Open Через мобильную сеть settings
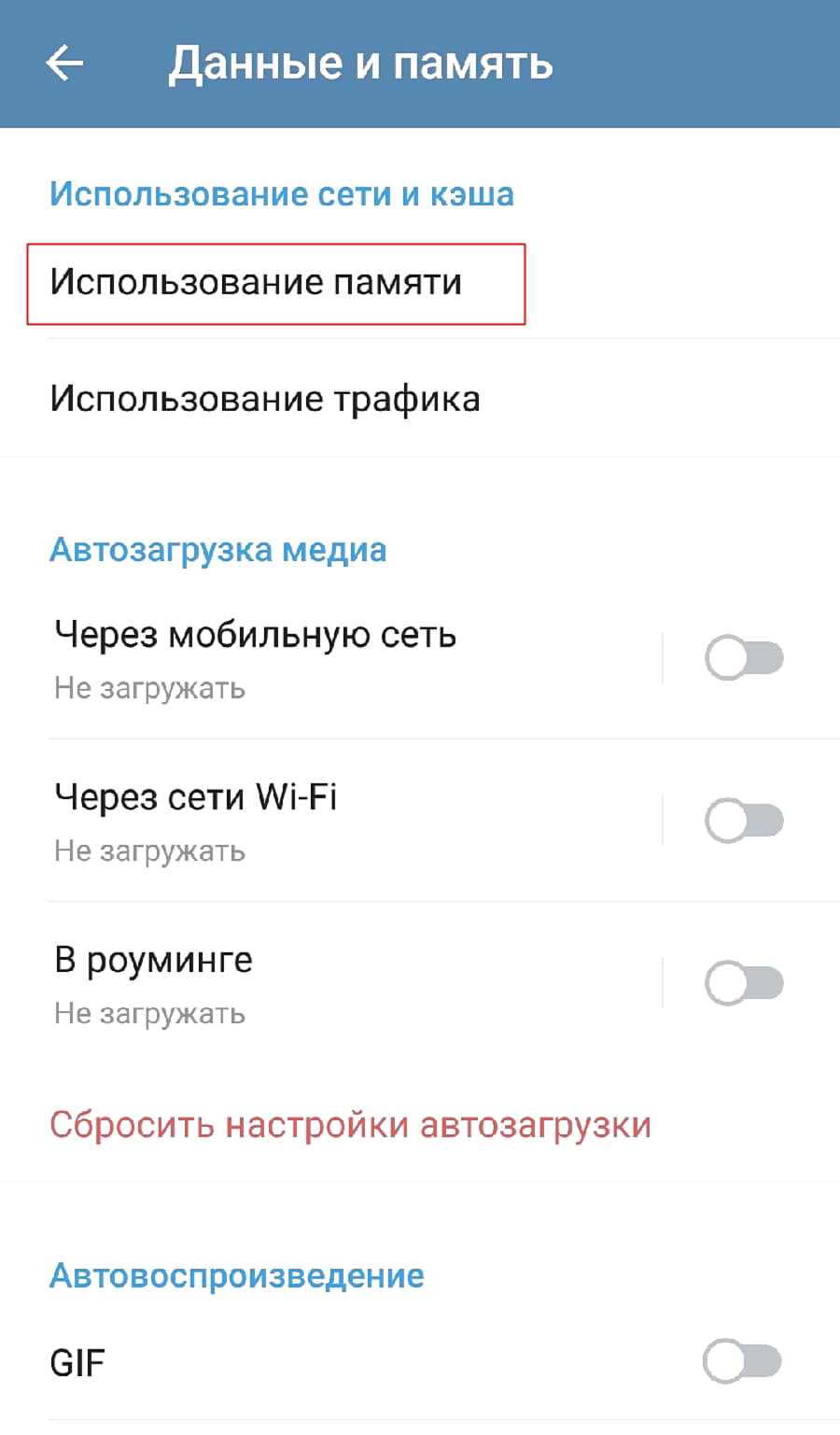The height and width of the screenshot is (1435, 840). pyautogui.click(x=256, y=658)
